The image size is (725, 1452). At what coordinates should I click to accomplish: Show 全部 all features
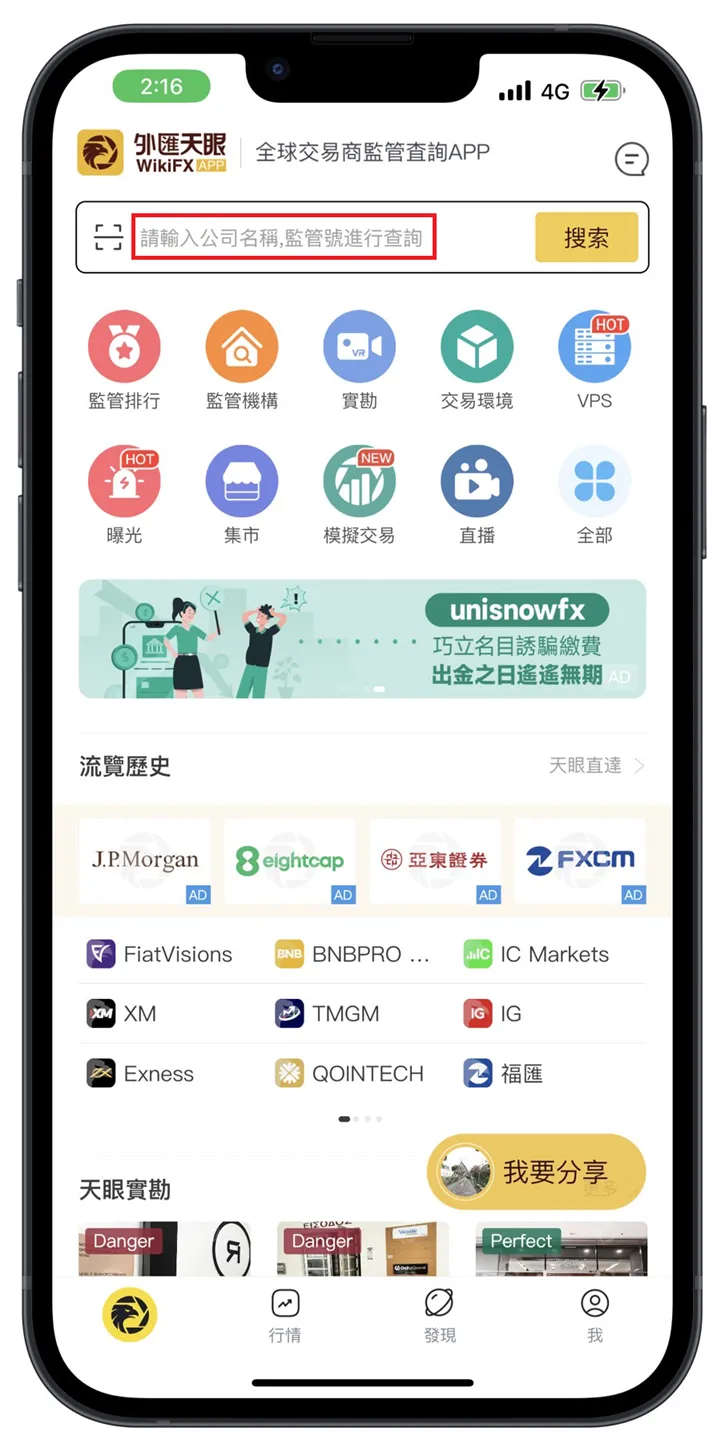point(595,495)
